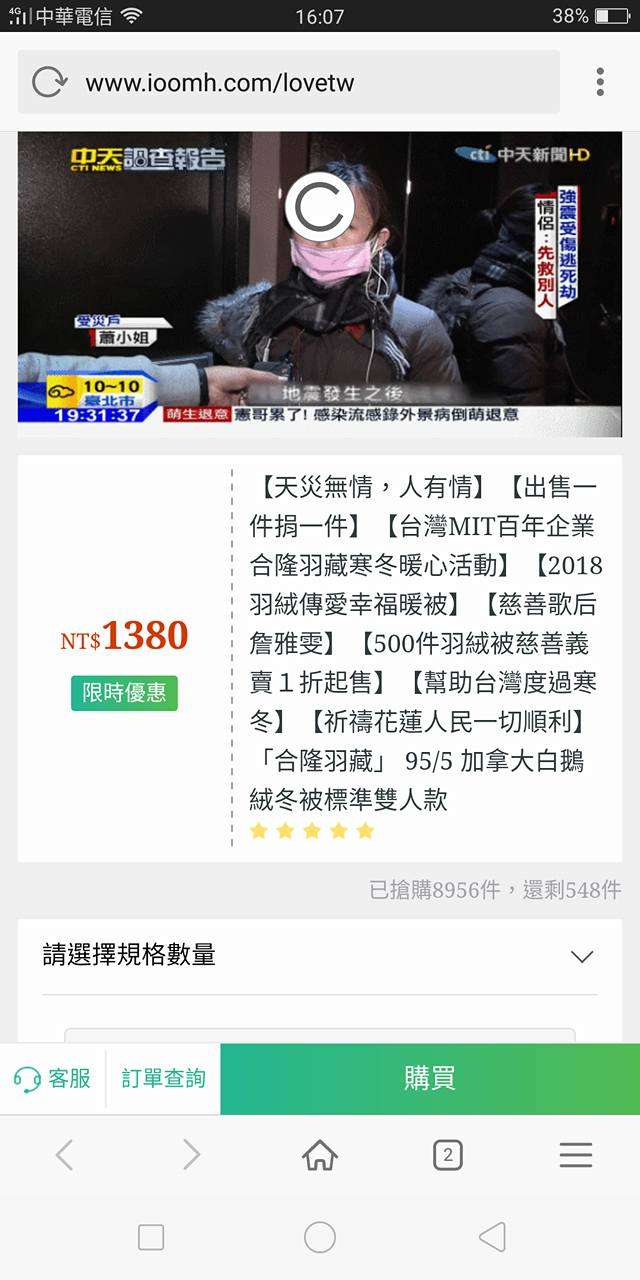Tap the green 購買 button

[429, 1079]
